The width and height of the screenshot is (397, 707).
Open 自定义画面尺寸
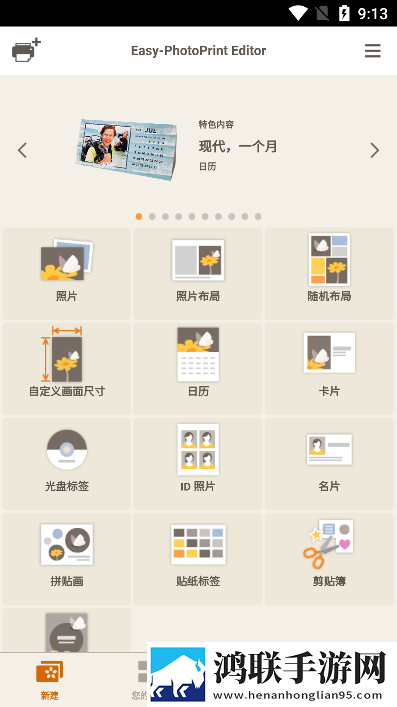tap(67, 369)
